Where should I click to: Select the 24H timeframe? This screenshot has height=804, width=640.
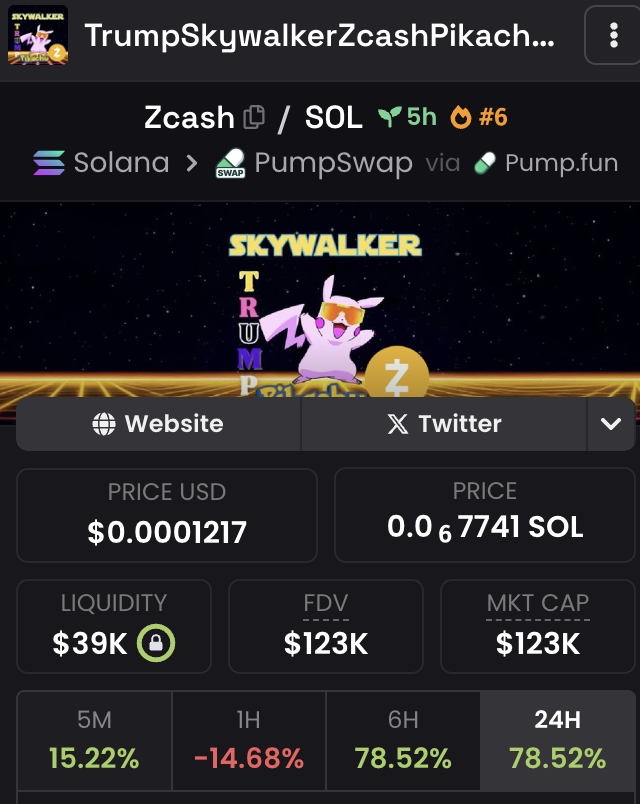557,740
